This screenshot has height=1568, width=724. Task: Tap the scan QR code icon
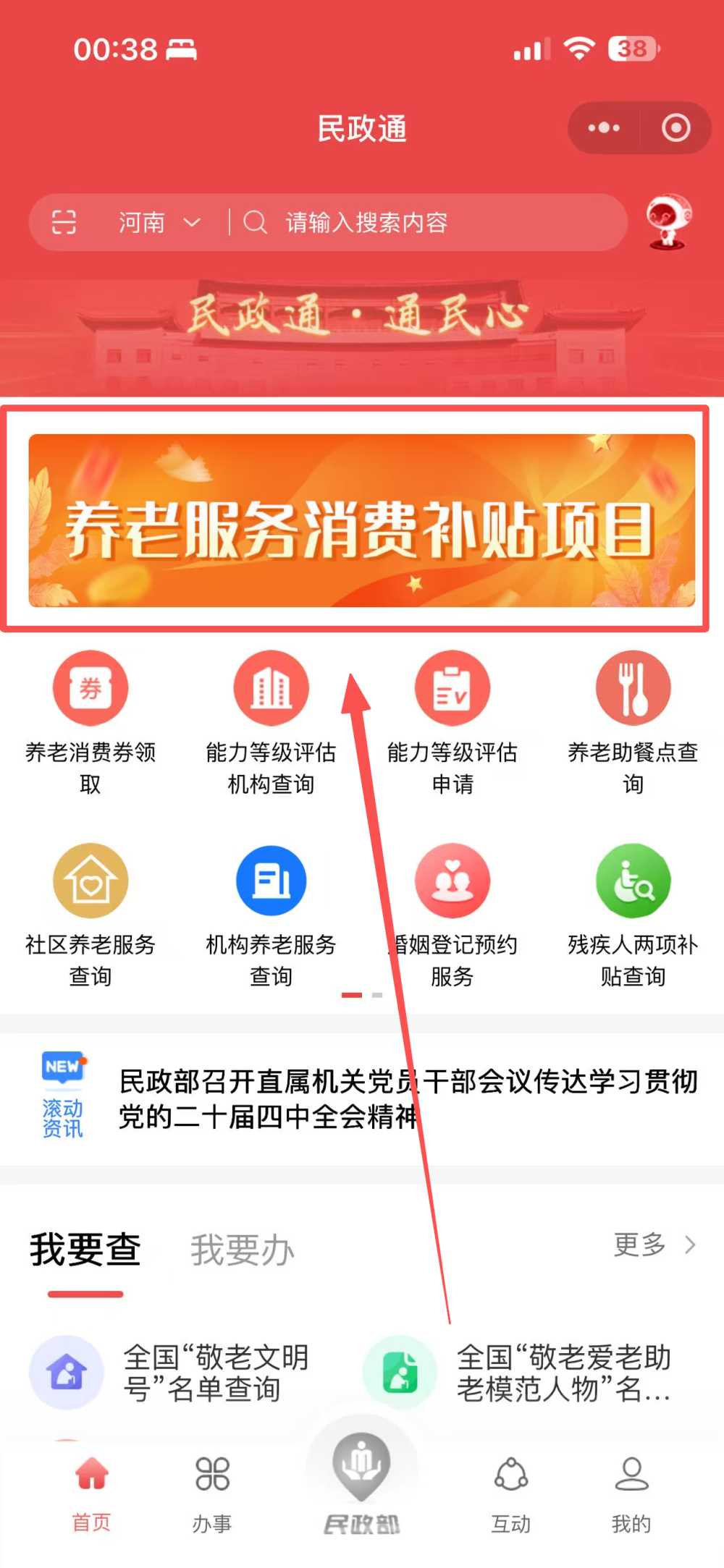tap(65, 223)
